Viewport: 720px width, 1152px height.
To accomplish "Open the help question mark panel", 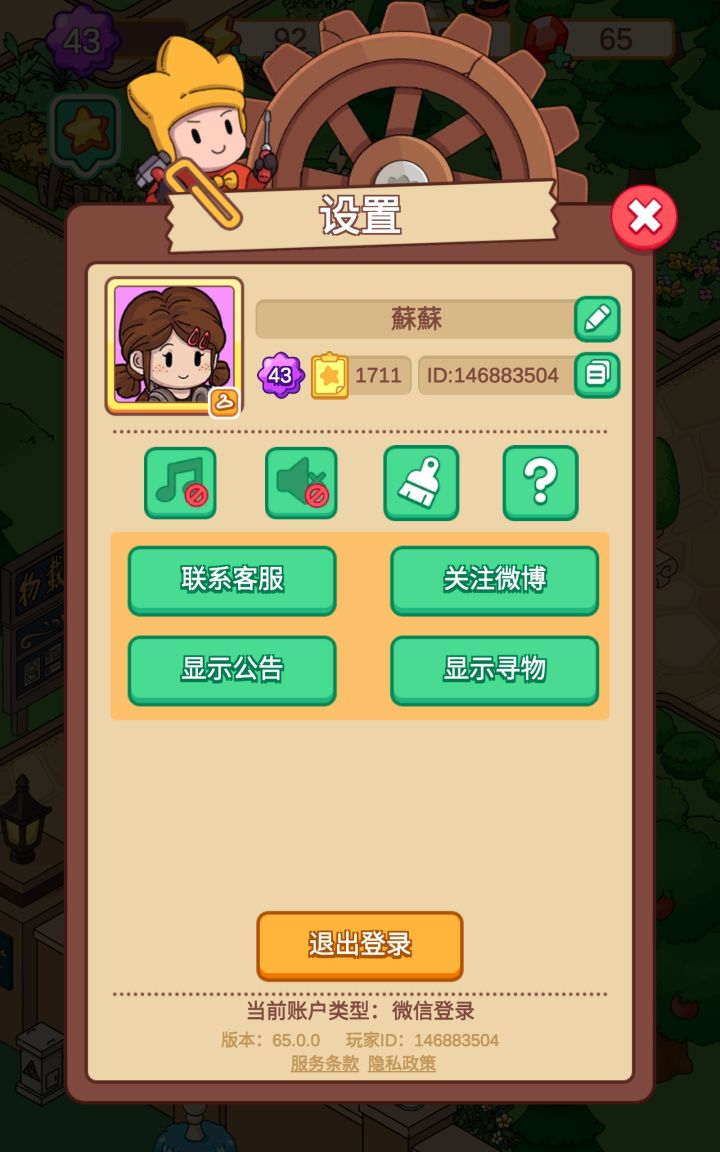I will click(x=541, y=483).
